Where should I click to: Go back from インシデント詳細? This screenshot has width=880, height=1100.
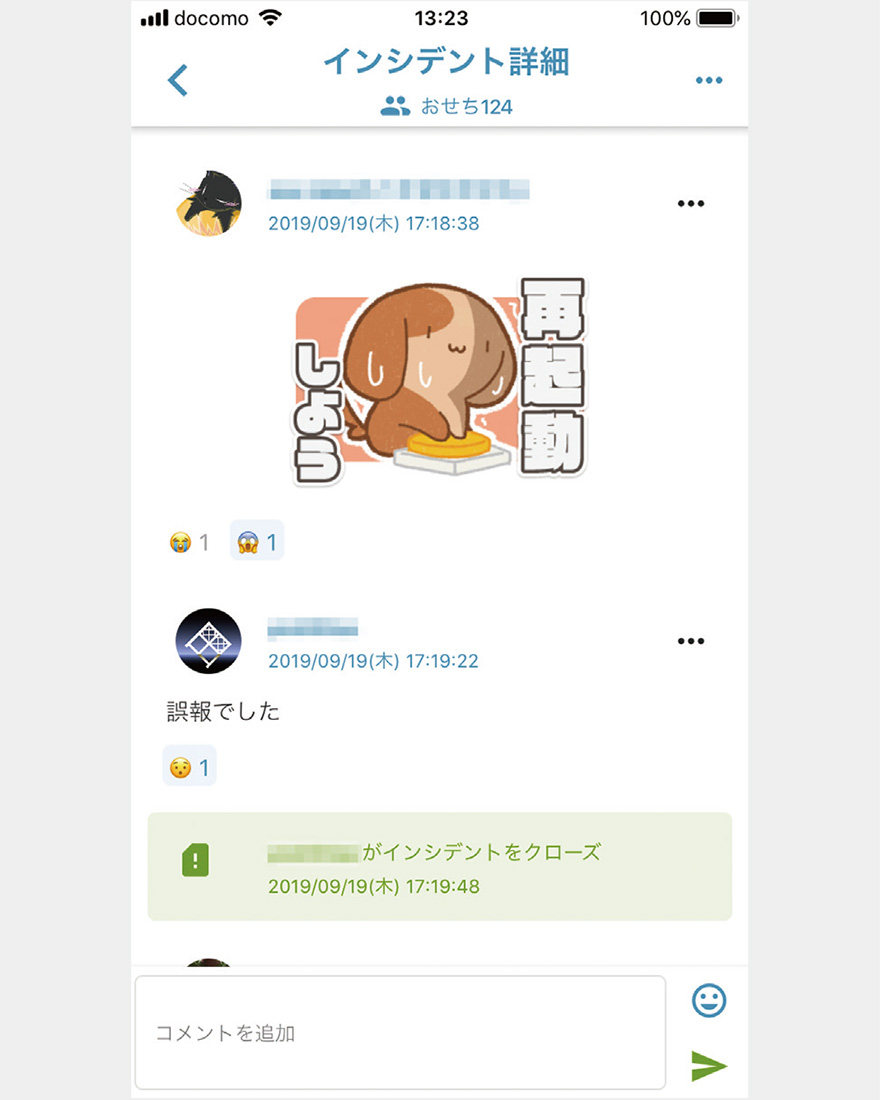pos(178,80)
